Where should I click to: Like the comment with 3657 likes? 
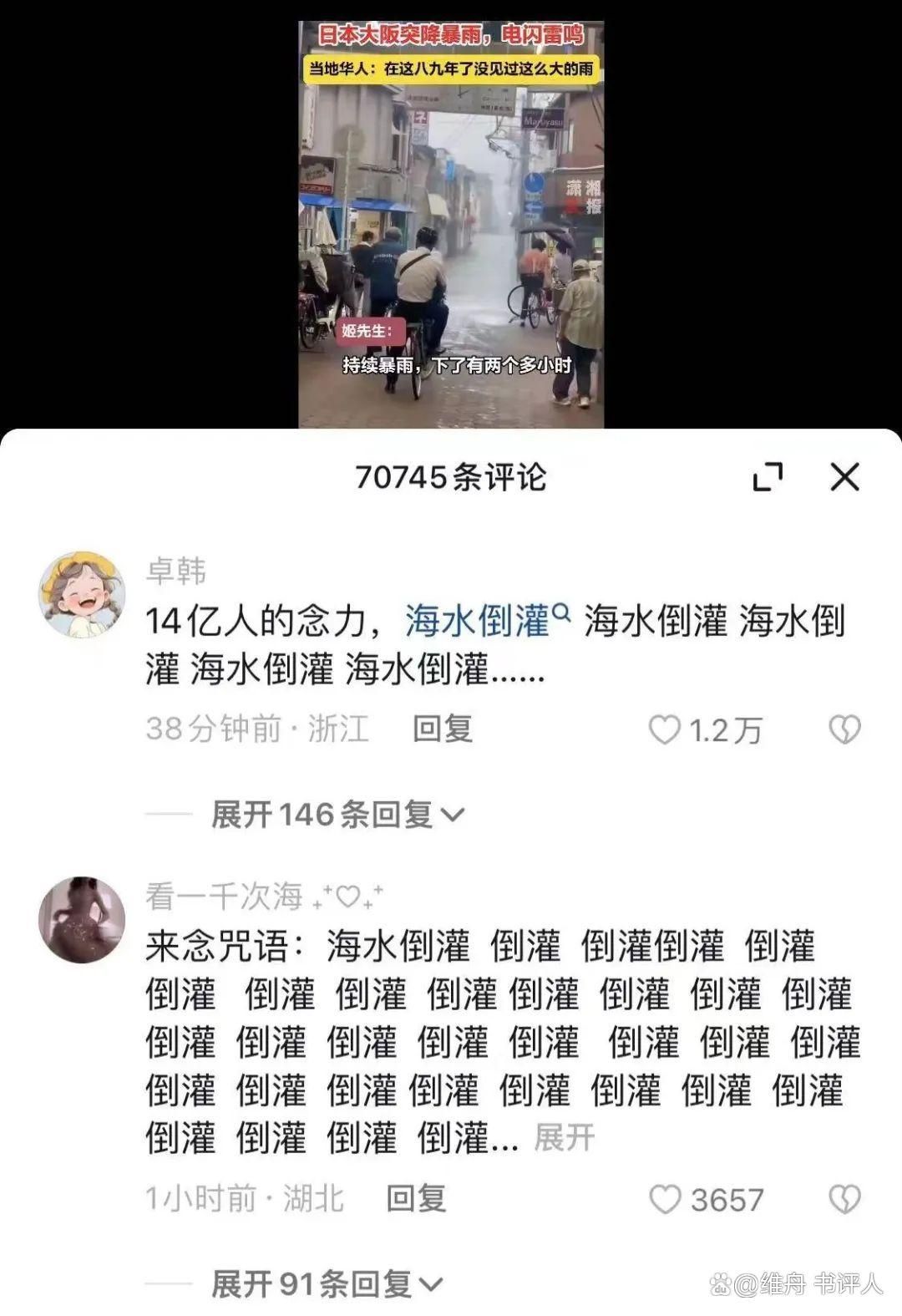(666, 1200)
